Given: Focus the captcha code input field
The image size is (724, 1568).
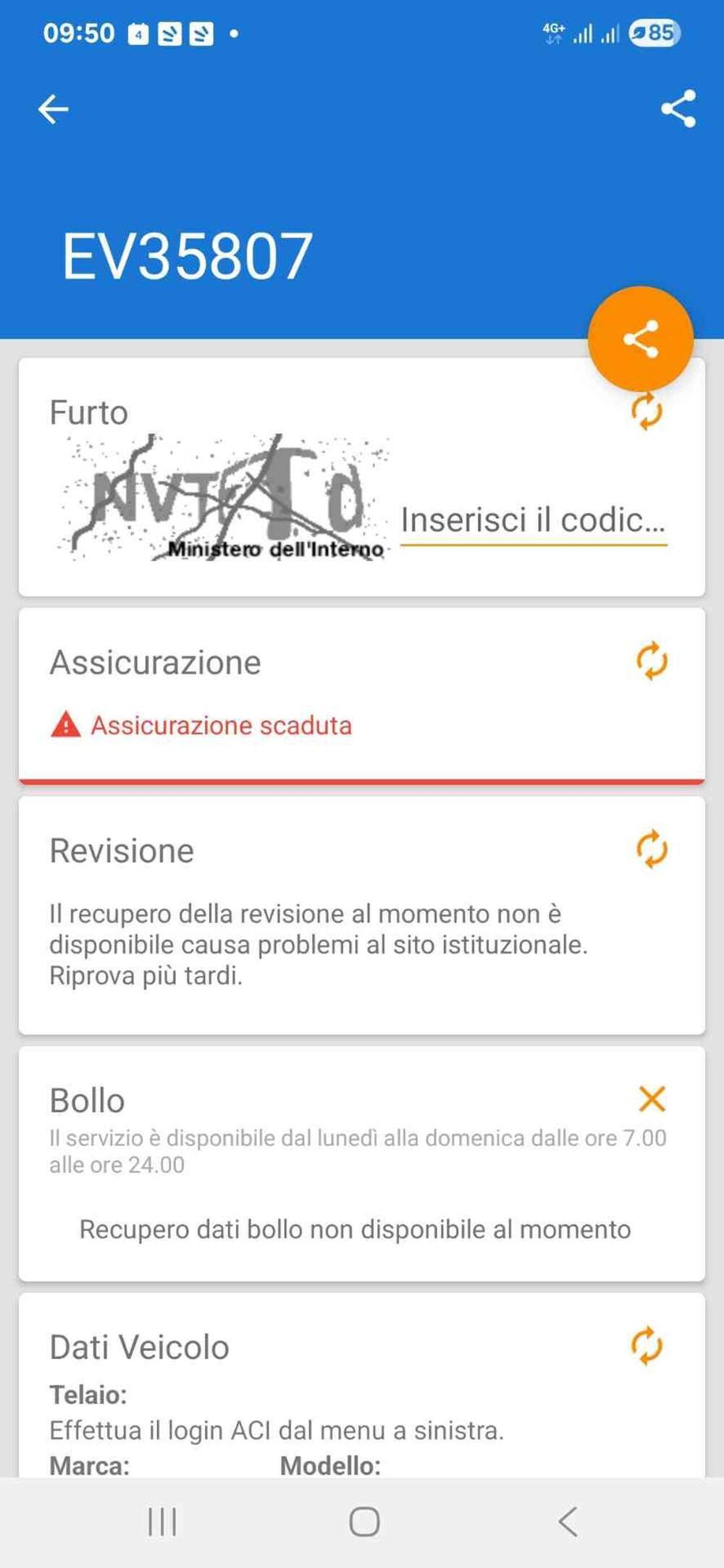Looking at the screenshot, I should coord(533,520).
